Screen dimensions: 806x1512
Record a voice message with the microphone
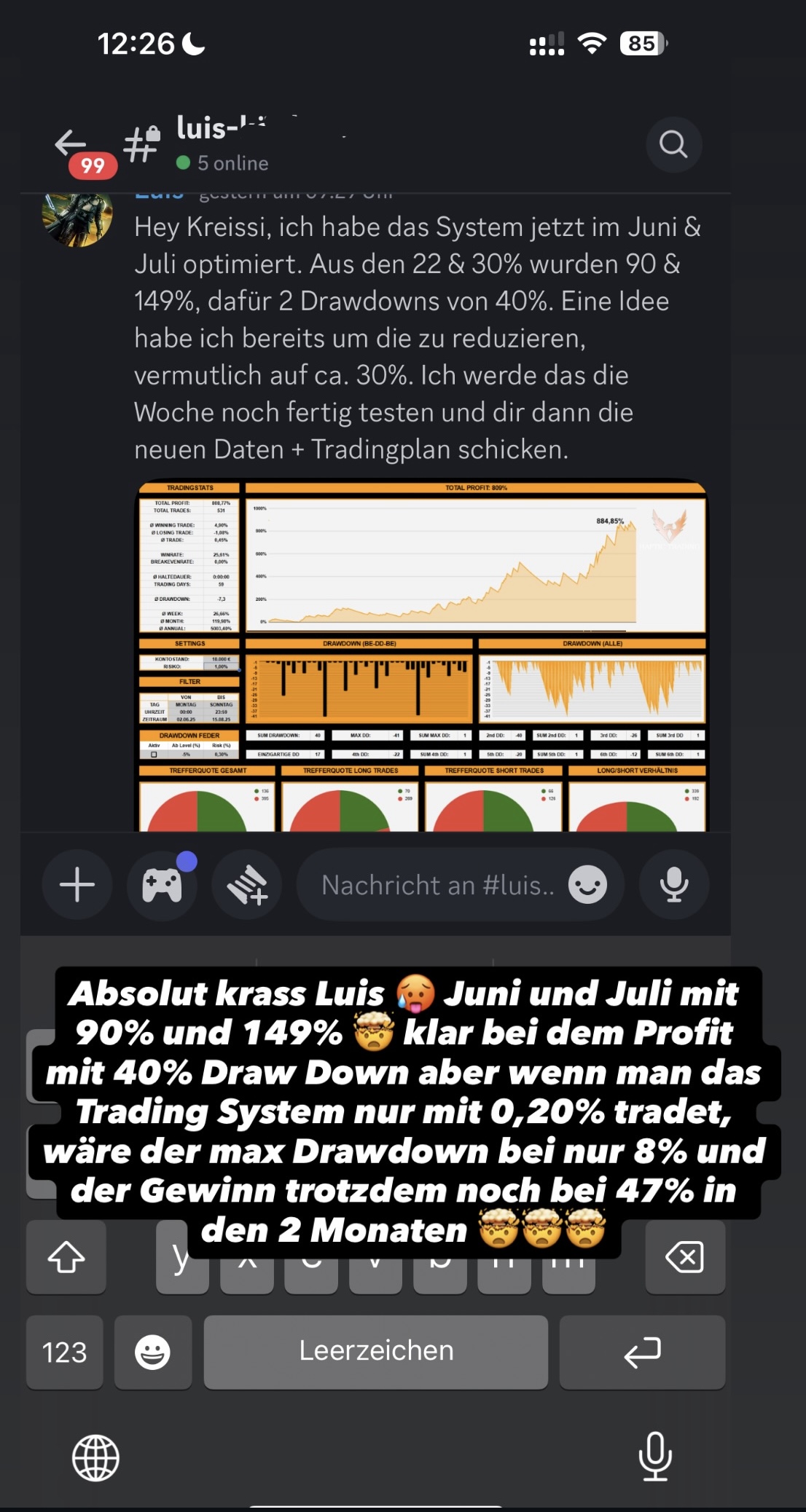point(673,885)
